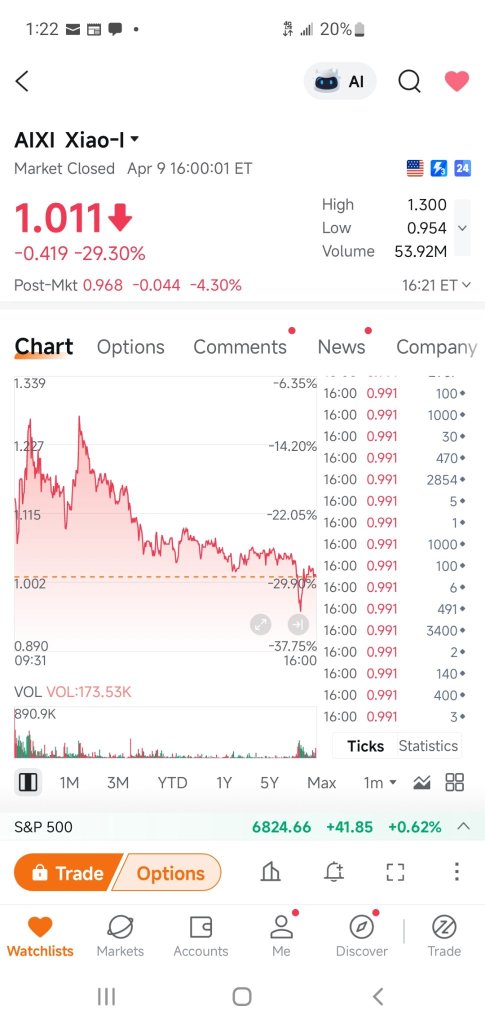Expand the AIXI Xiao-I ticker dropdown
This screenshot has height=1024, width=485.
click(134, 139)
